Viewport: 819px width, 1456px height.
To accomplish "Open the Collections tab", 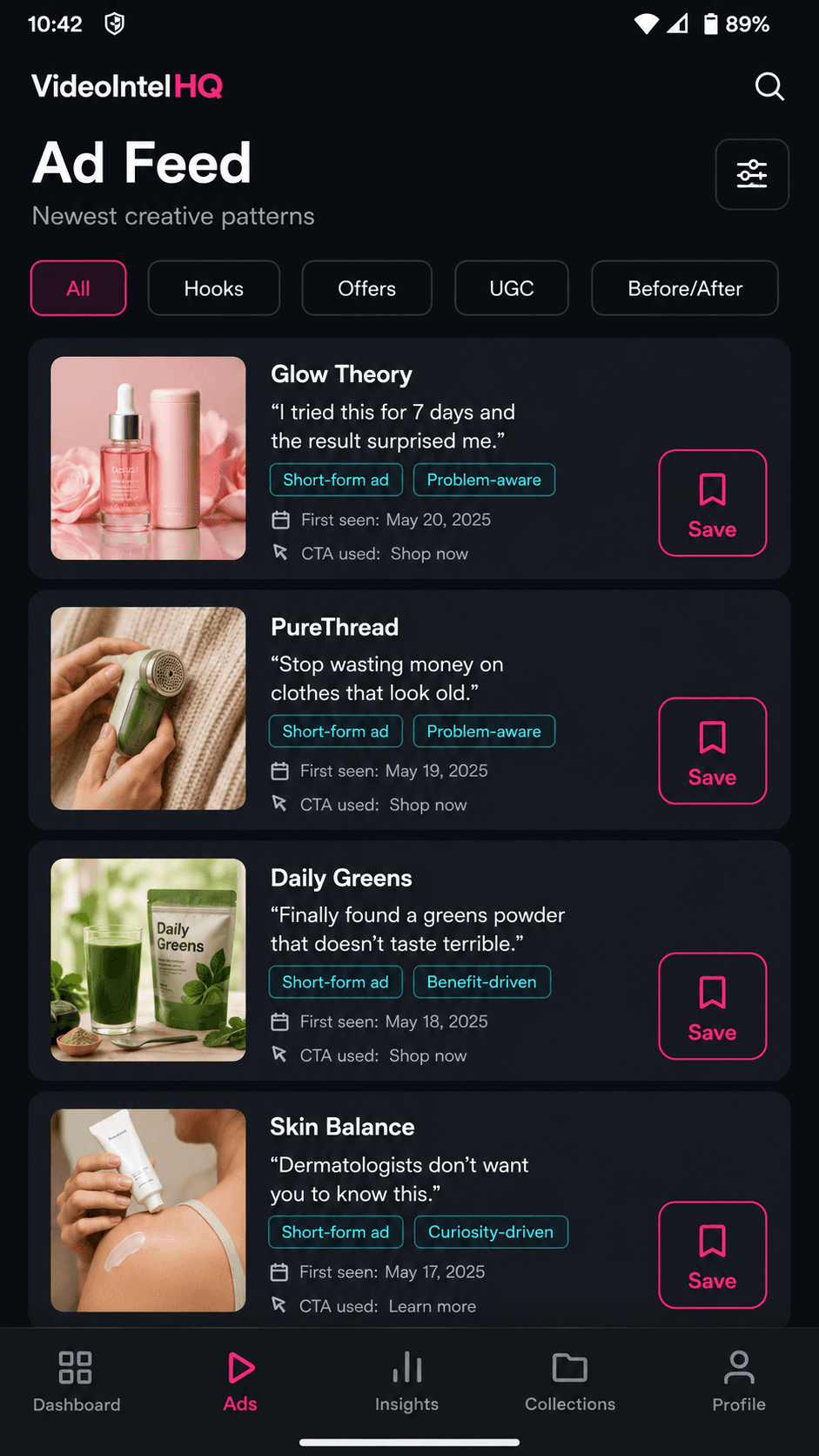I will click(570, 1382).
